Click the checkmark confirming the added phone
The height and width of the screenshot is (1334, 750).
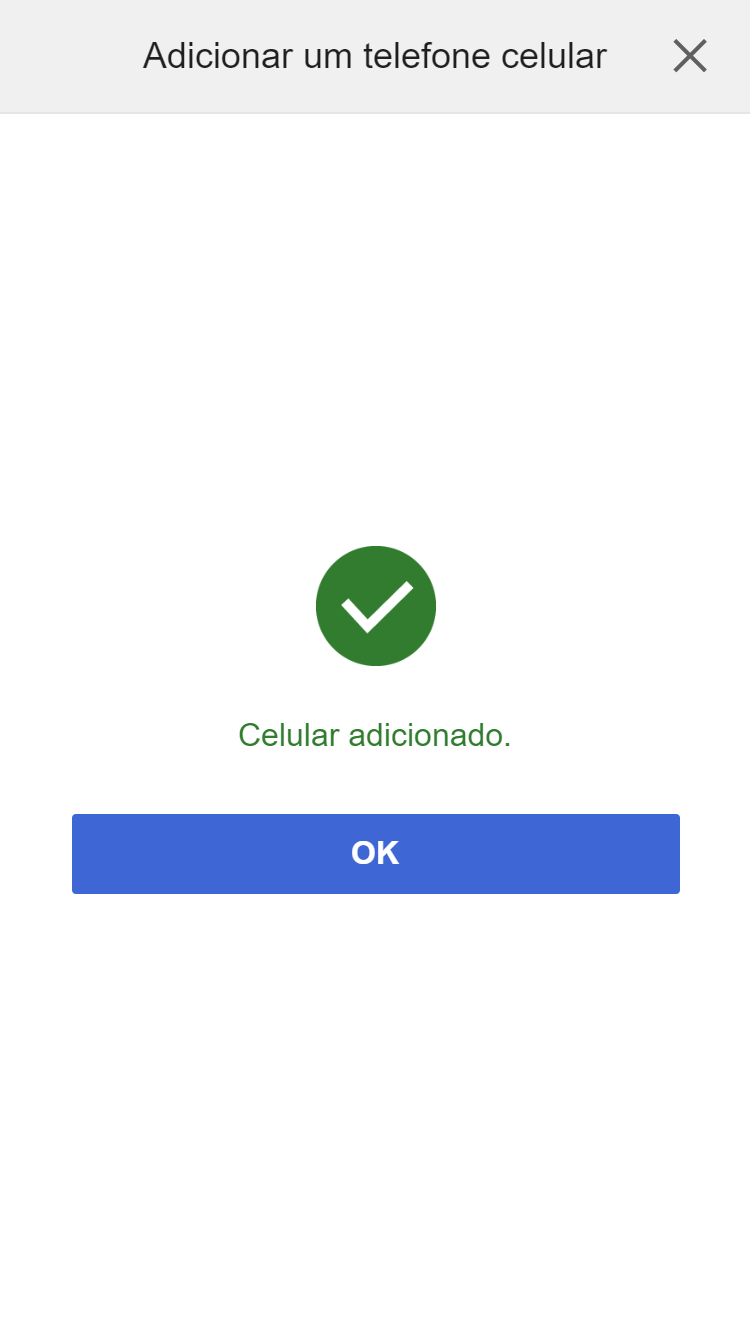(376, 605)
